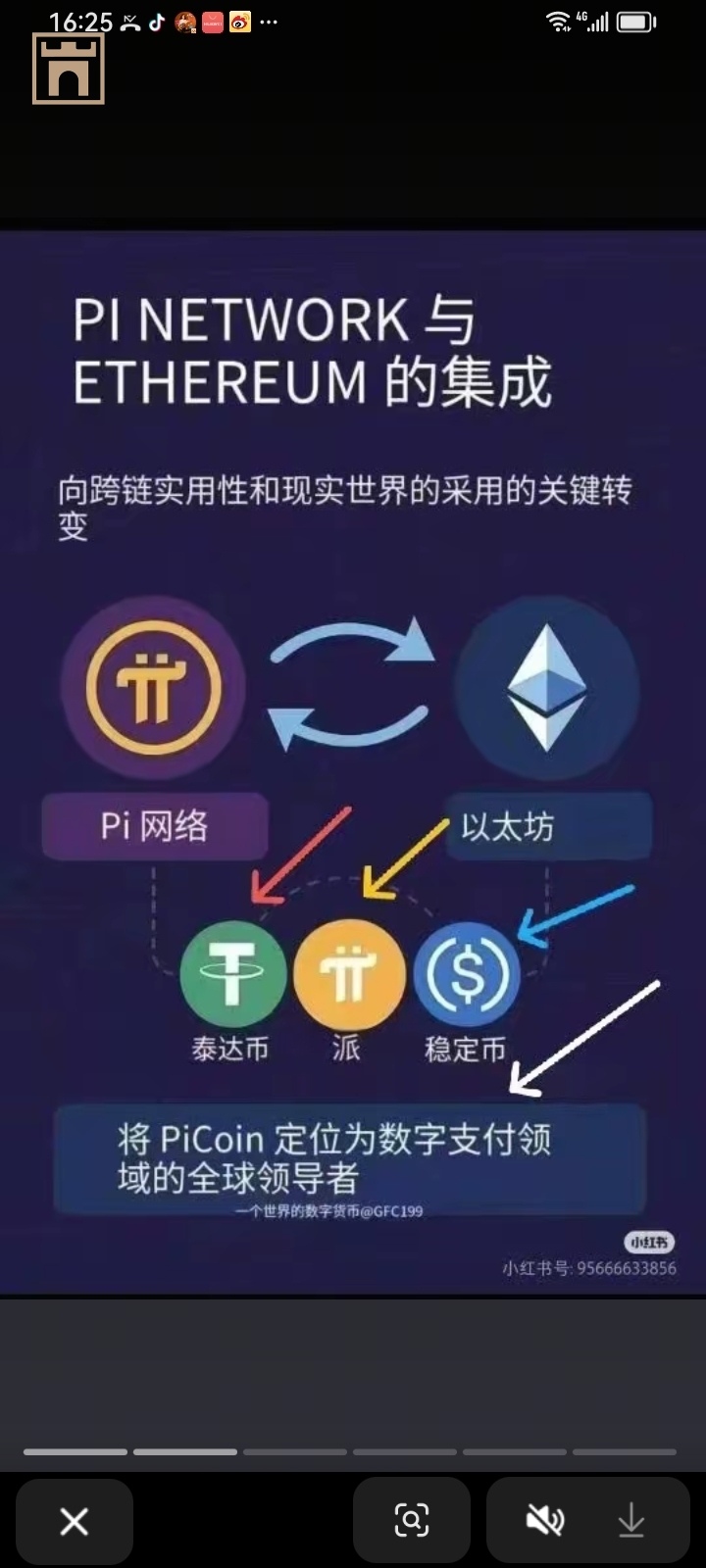
Task: Download this image
Action: click(x=631, y=1521)
